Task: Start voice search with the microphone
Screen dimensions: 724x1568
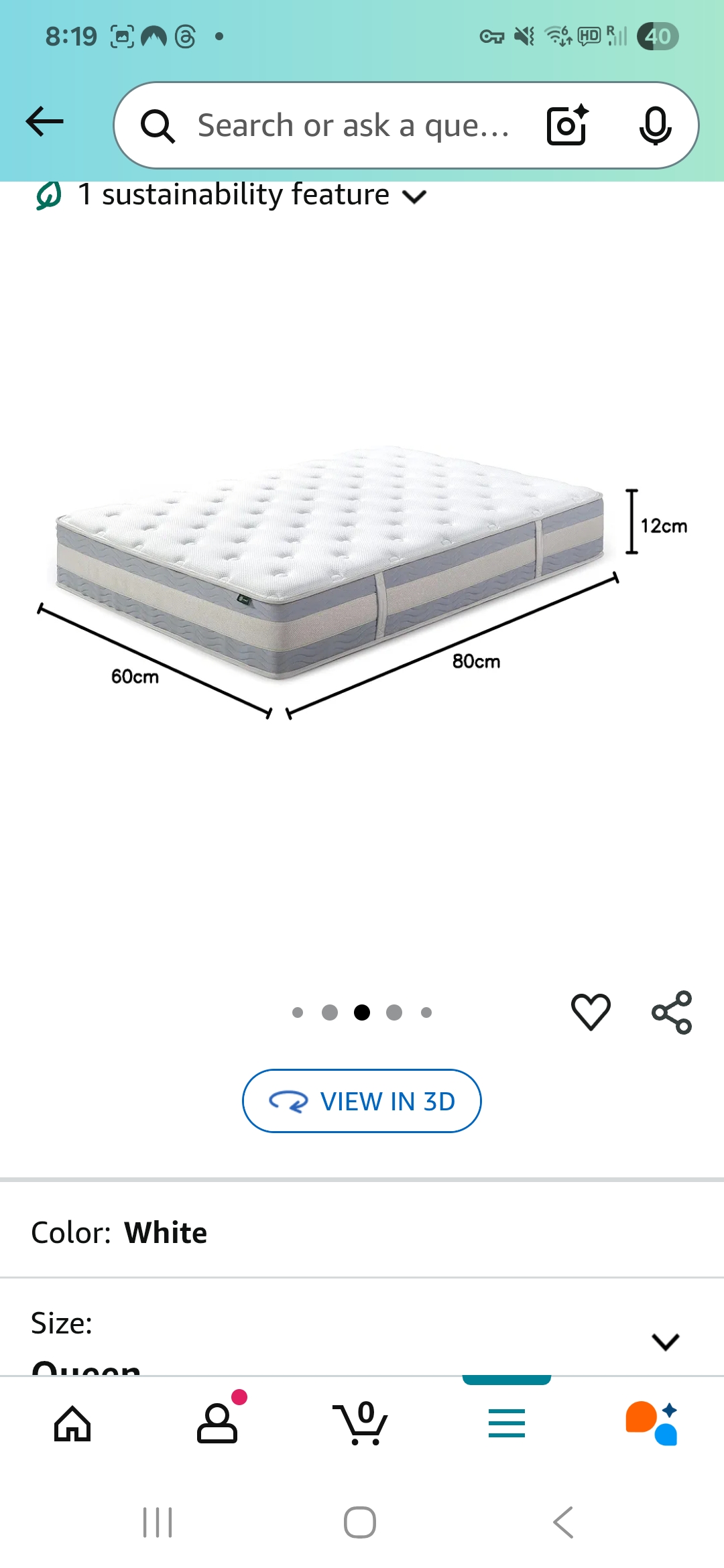Action: coord(654,125)
